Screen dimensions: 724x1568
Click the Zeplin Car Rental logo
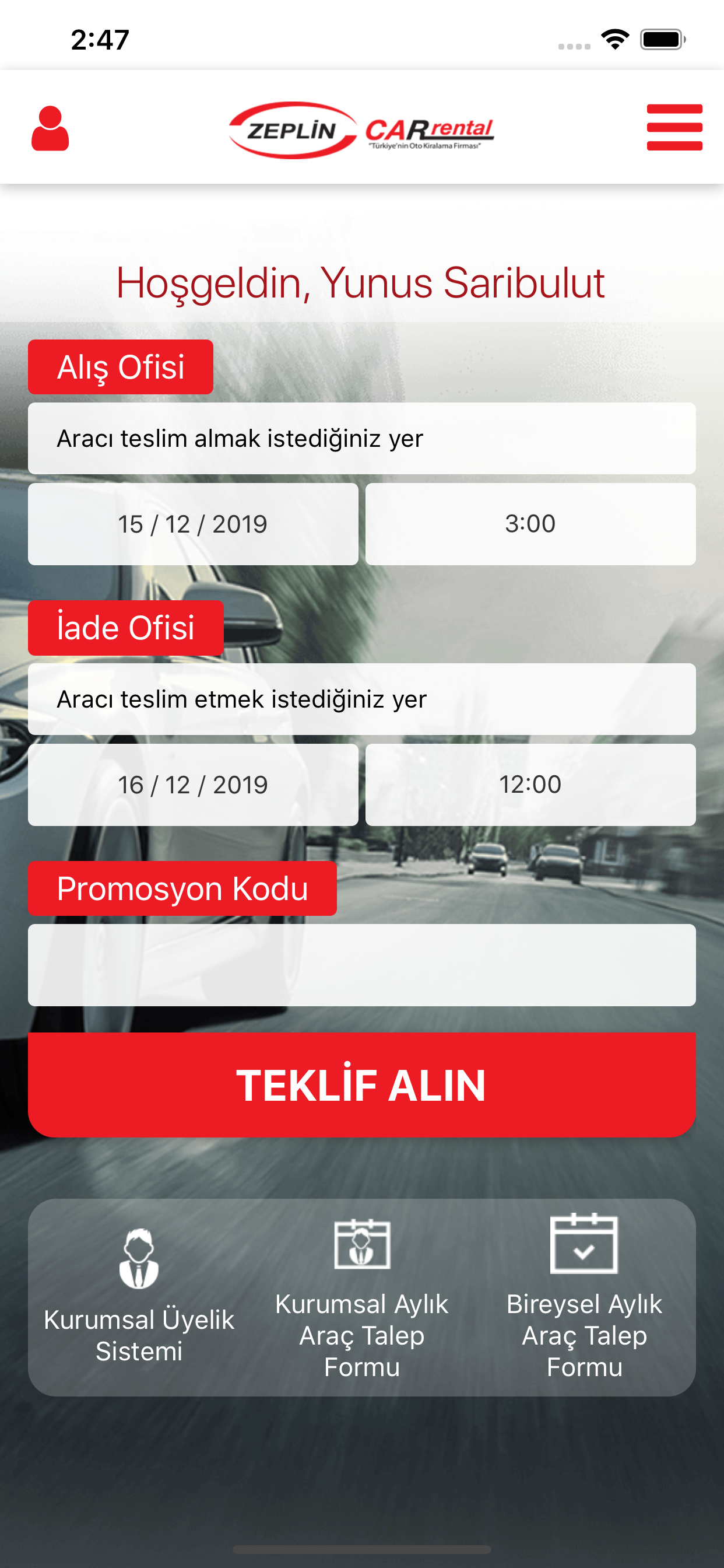click(x=361, y=128)
